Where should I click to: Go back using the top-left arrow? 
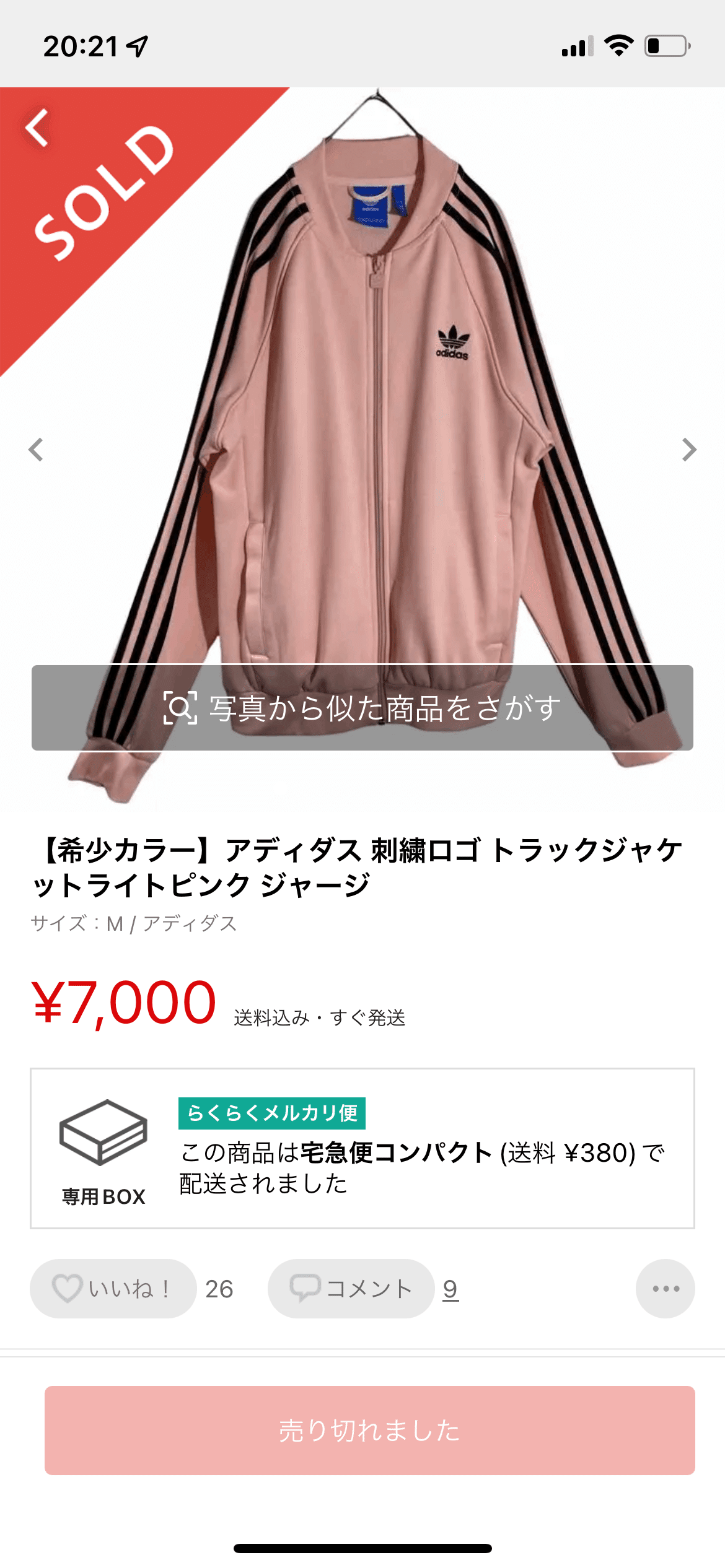point(37,128)
